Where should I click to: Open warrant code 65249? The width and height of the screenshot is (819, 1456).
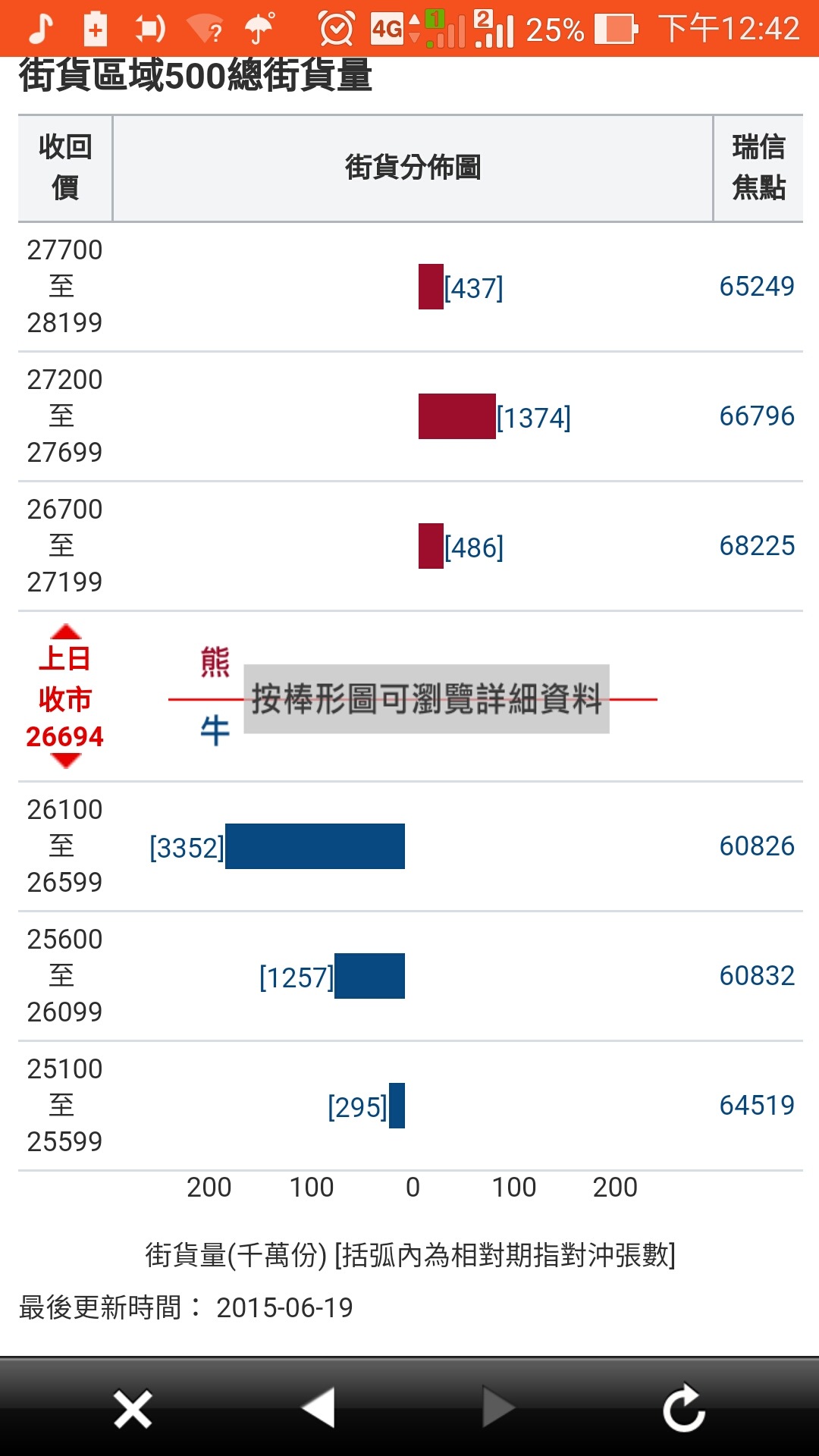(756, 287)
